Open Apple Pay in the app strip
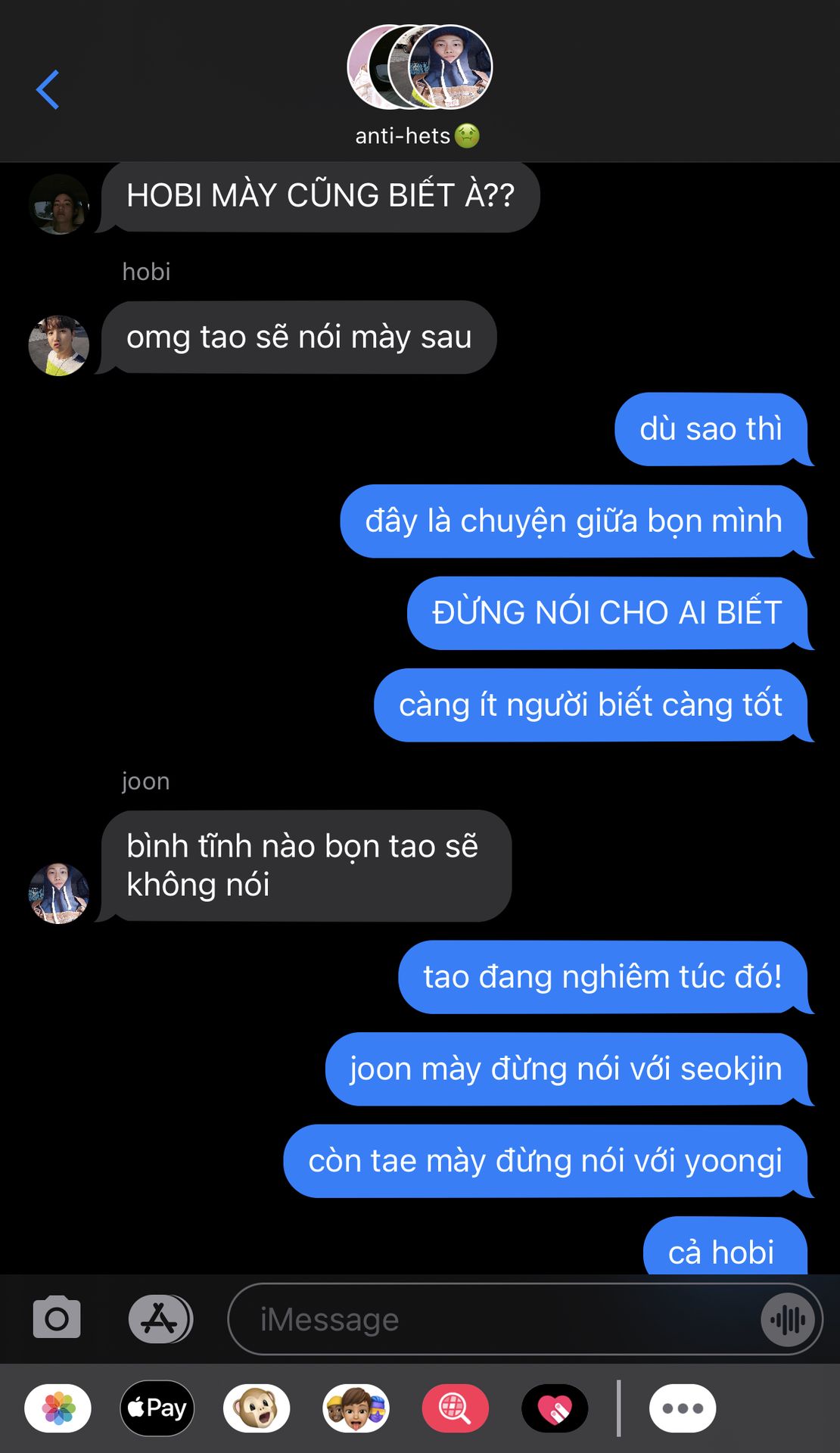The width and height of the screenshot is (840, 1453). (157, 1408)
